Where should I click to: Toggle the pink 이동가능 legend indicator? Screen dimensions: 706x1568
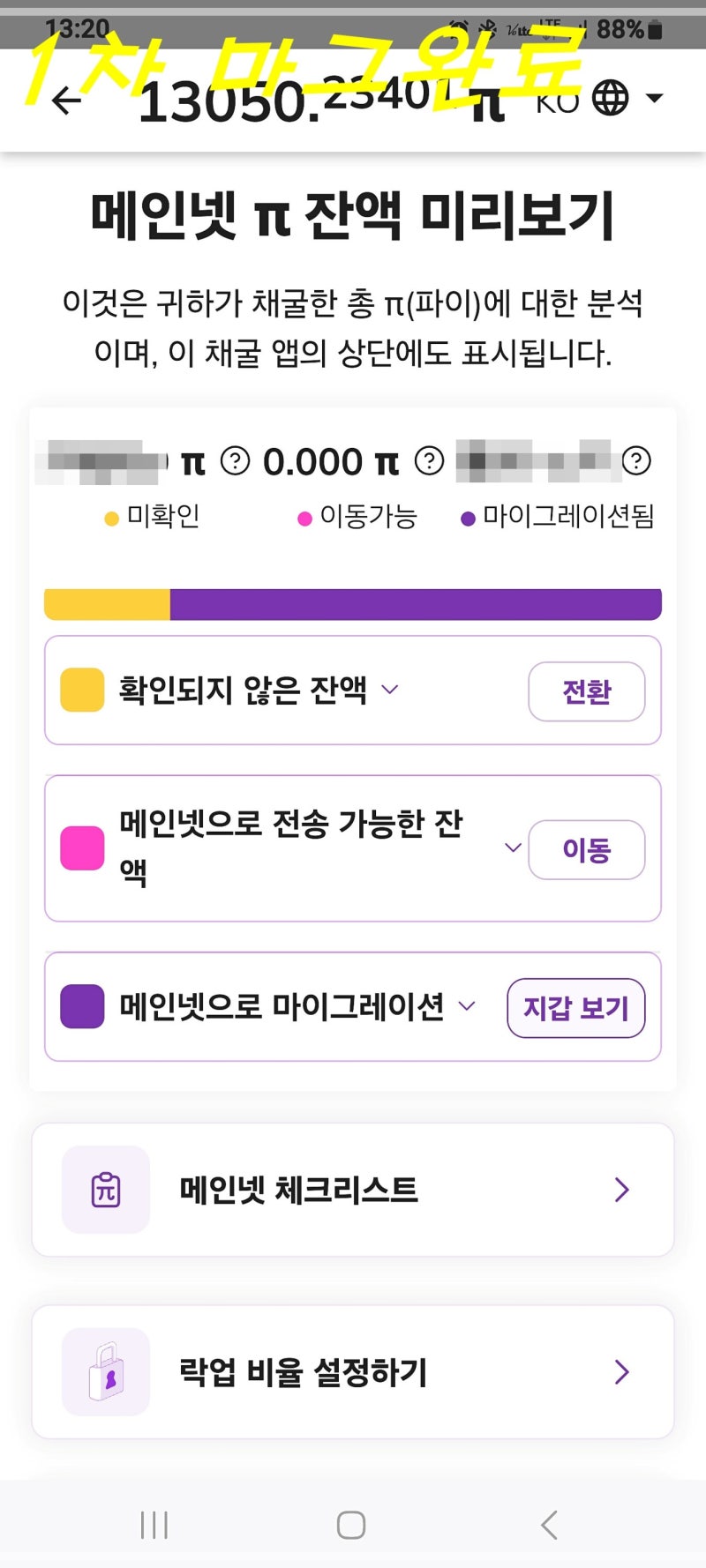click(304, 519)
